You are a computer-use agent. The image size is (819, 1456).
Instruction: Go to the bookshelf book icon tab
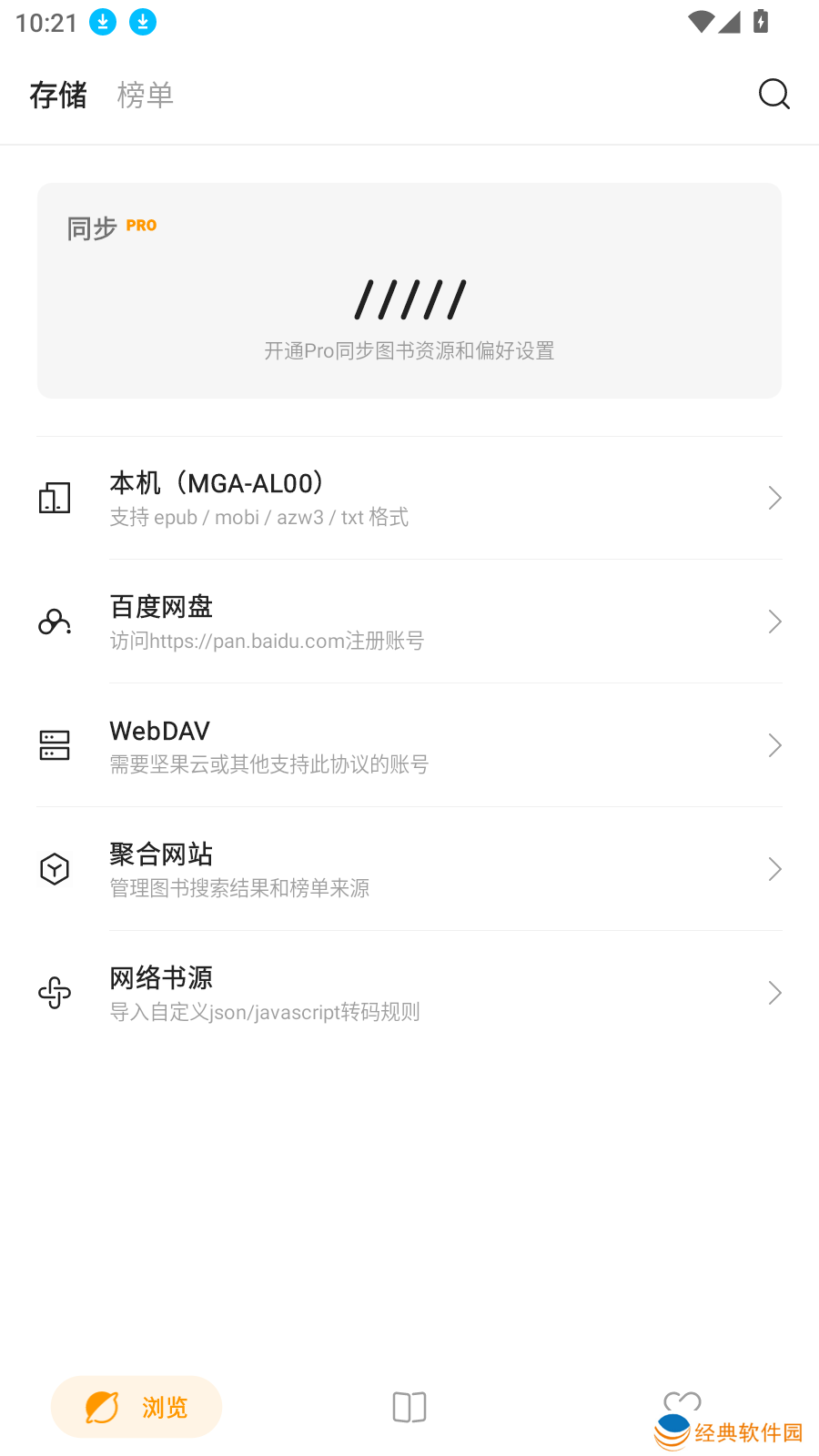(x=409, y=1407)
